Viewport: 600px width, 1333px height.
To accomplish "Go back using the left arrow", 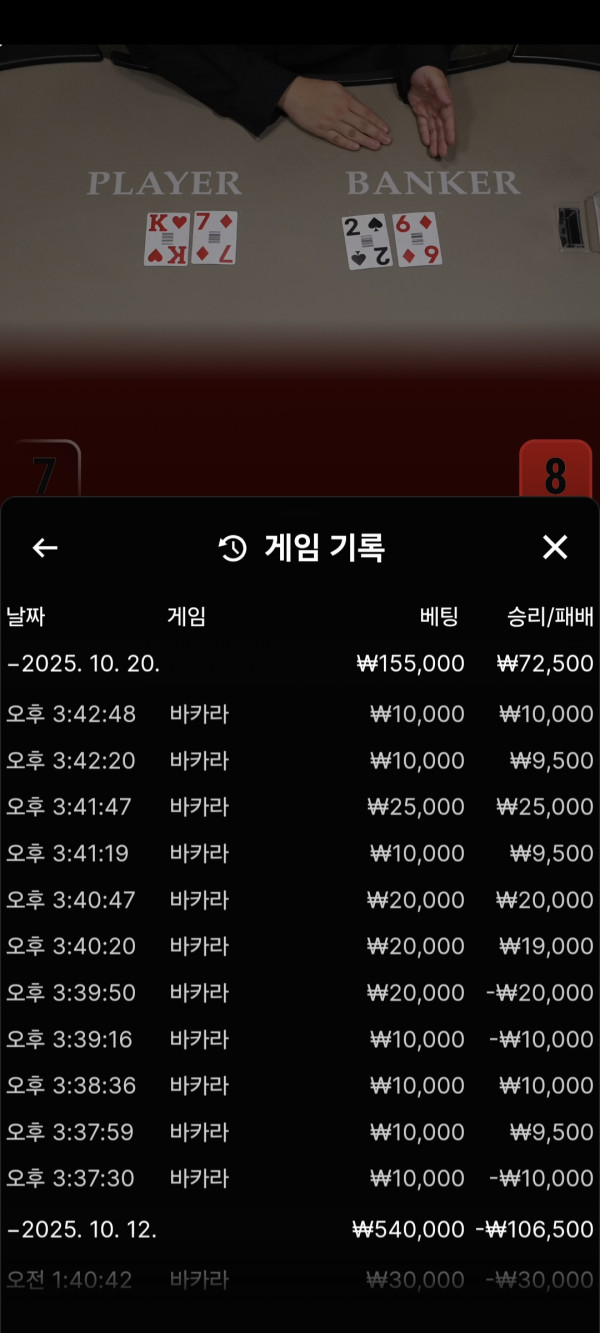I will [x=45, y=547].
